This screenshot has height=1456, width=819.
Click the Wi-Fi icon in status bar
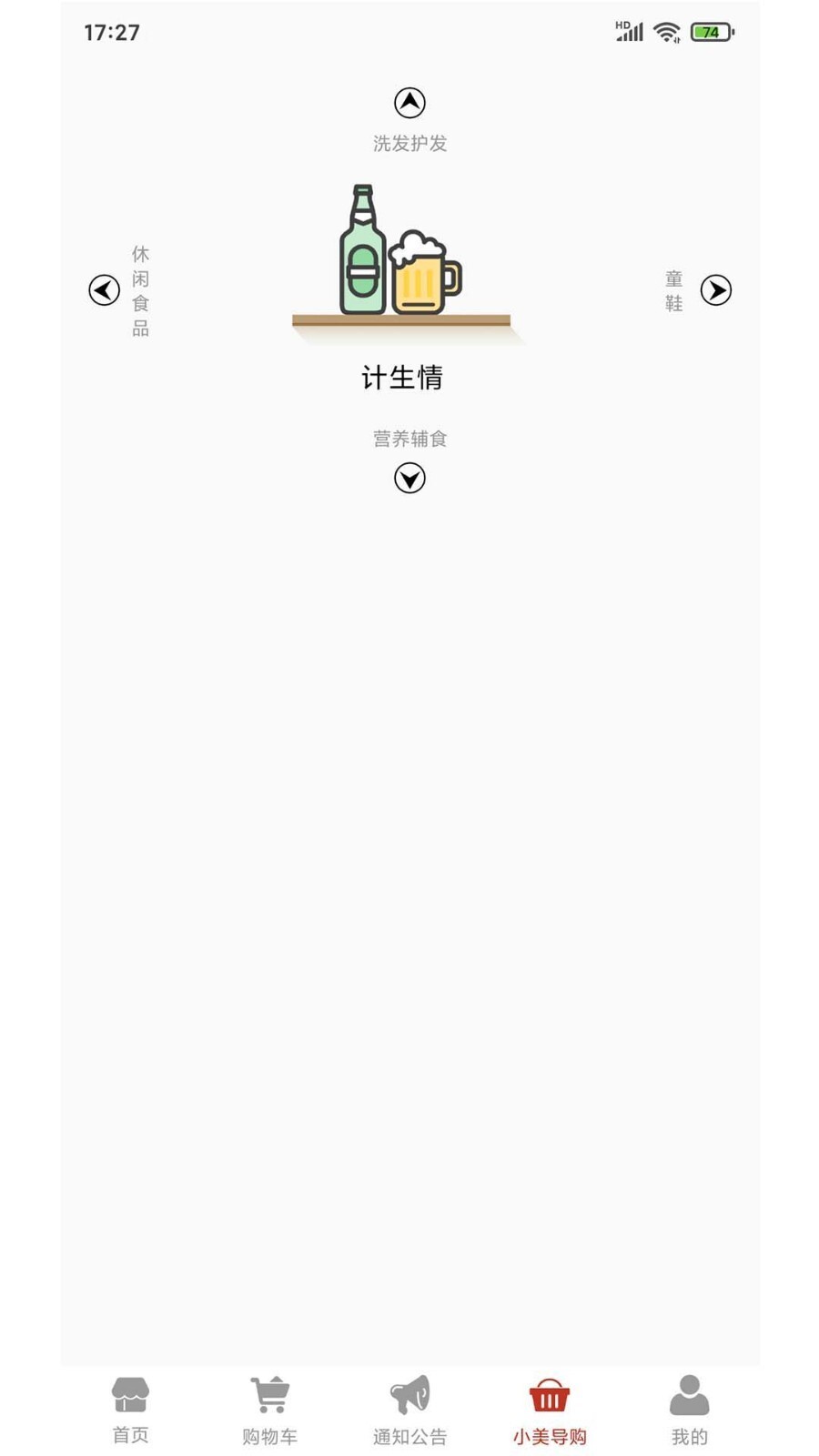pyautogui.click(x=666, y=30)
